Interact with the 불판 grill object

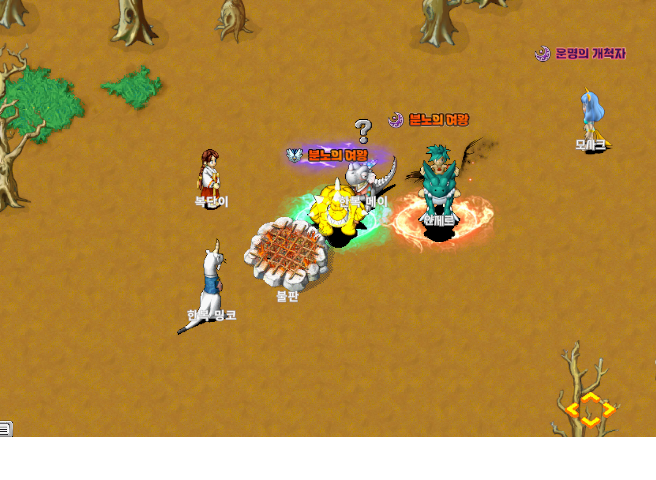point(287,251)
